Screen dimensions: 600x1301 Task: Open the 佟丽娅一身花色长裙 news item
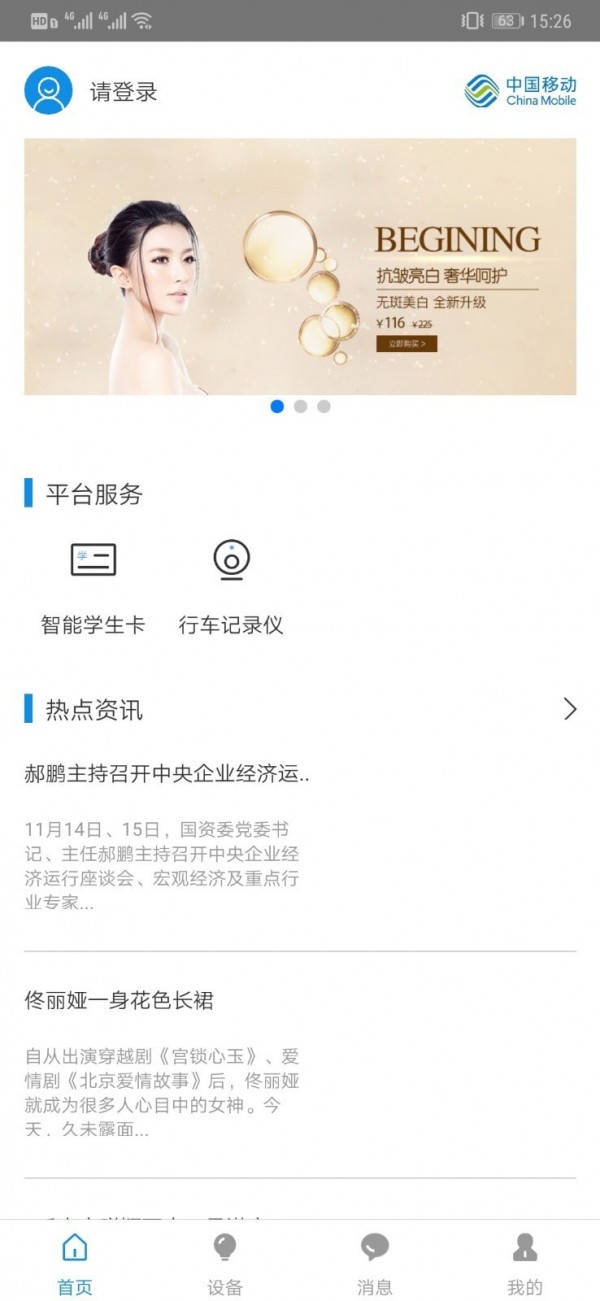point(119,1000)
